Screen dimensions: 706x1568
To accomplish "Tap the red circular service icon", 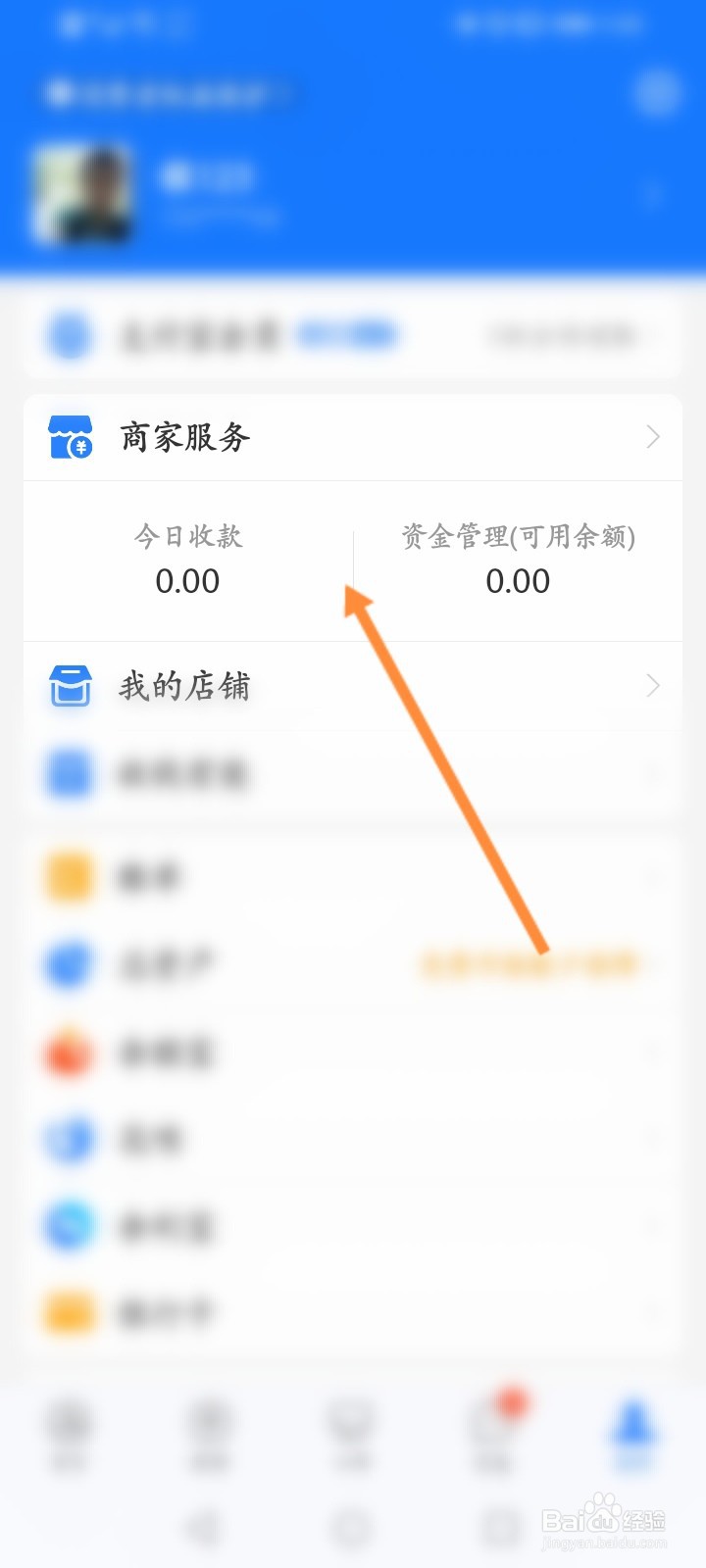I will tap(68, 1052).
